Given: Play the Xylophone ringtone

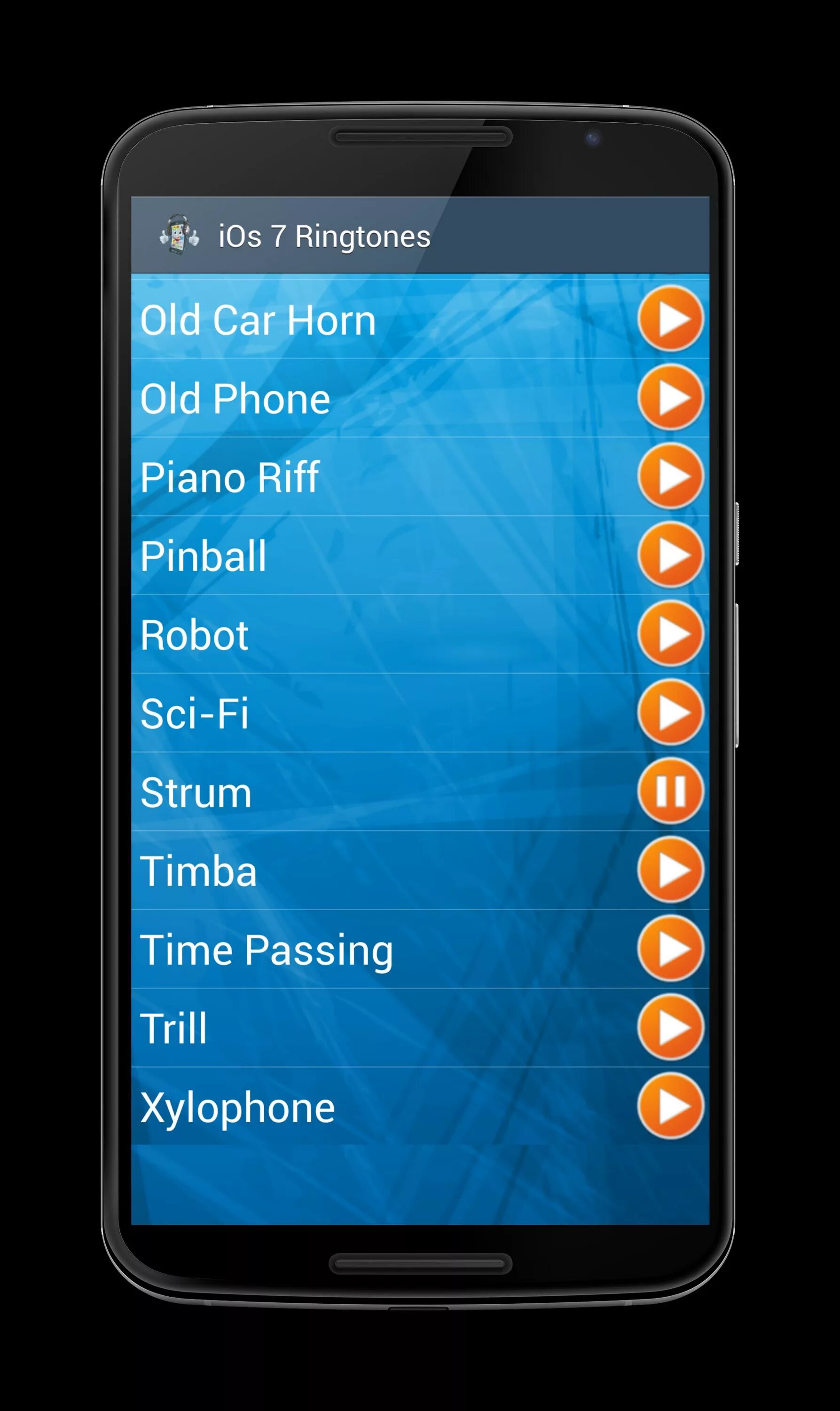Looking at the screenshot, I should (x=670, y=1106).
